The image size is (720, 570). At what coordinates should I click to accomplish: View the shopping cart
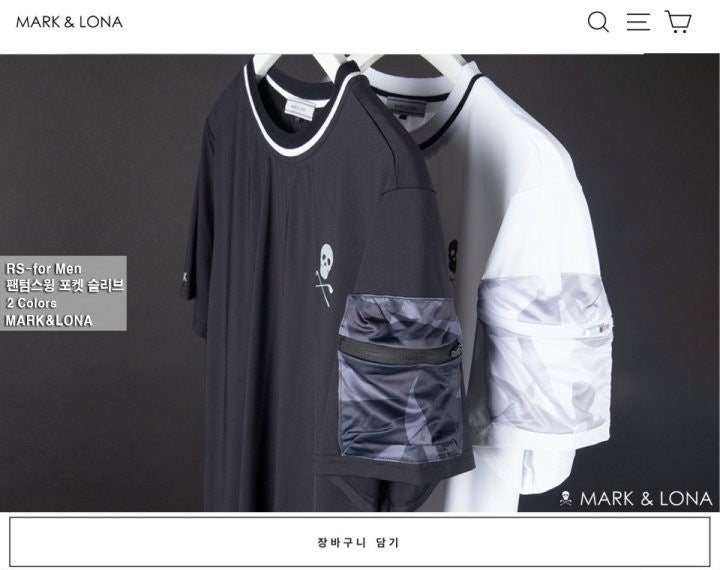(x=679, y=22)
